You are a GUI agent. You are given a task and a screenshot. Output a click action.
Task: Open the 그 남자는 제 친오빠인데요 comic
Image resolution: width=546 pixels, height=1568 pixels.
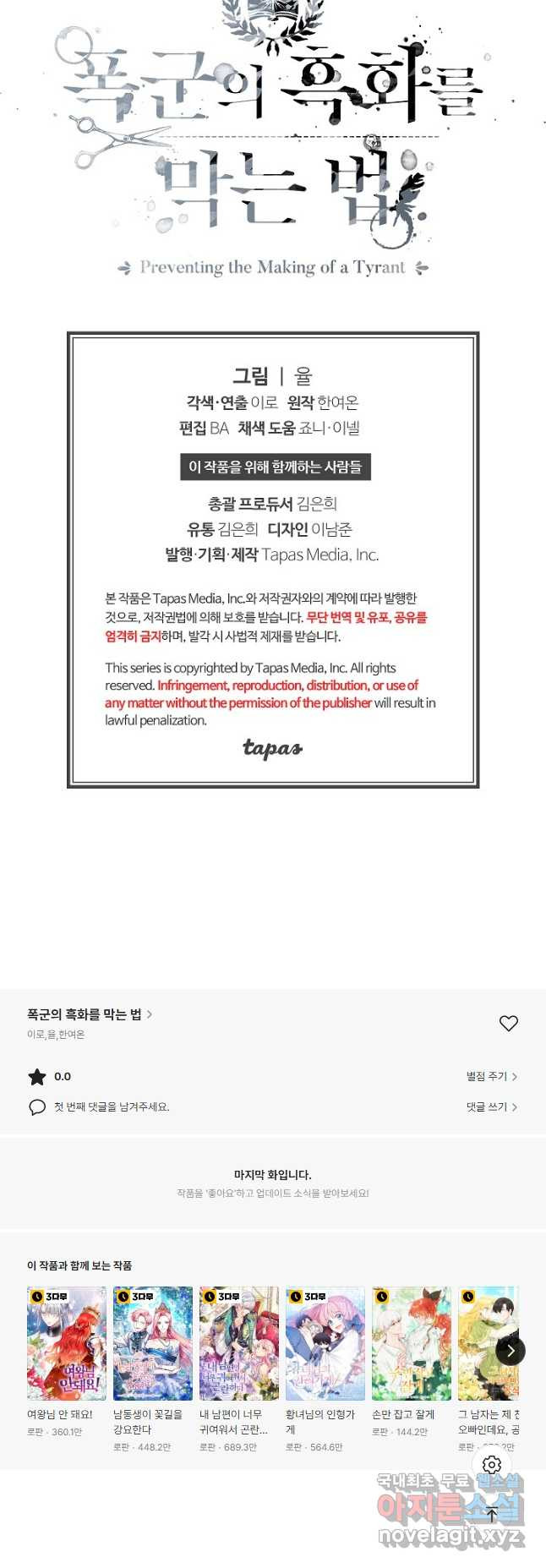pos(488,1344)
